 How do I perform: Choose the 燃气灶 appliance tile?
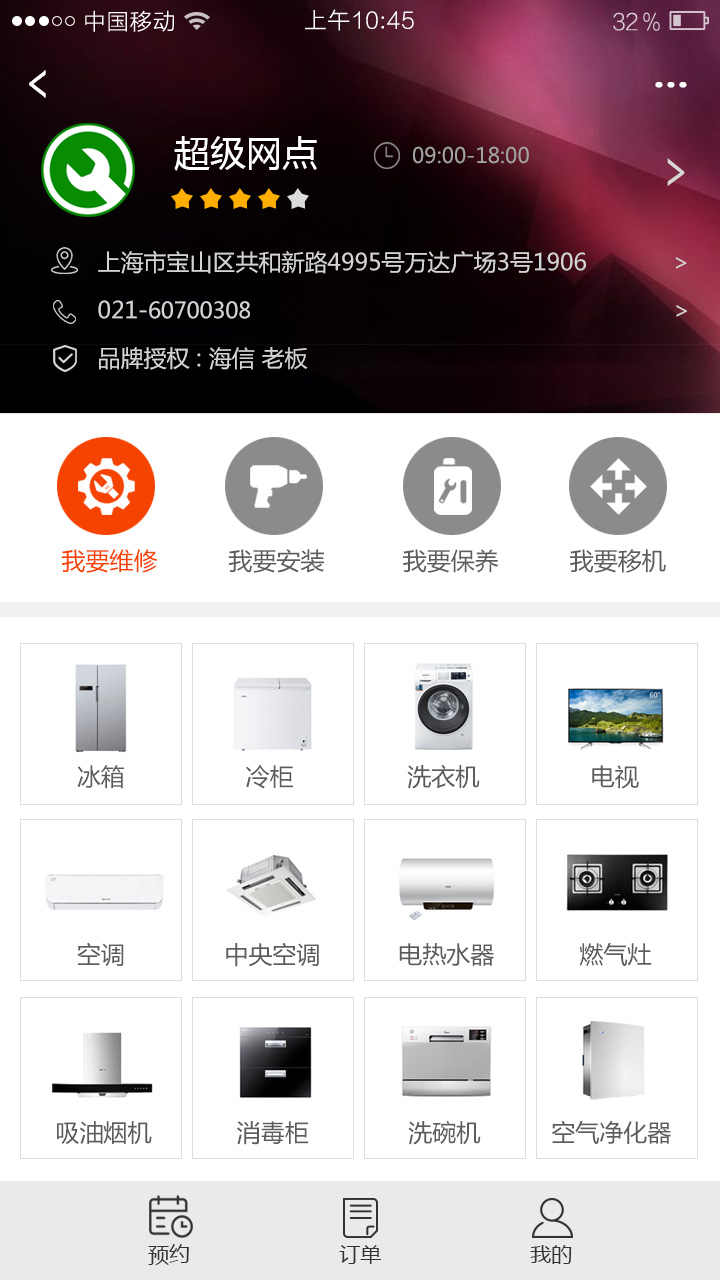pos(616,900)
